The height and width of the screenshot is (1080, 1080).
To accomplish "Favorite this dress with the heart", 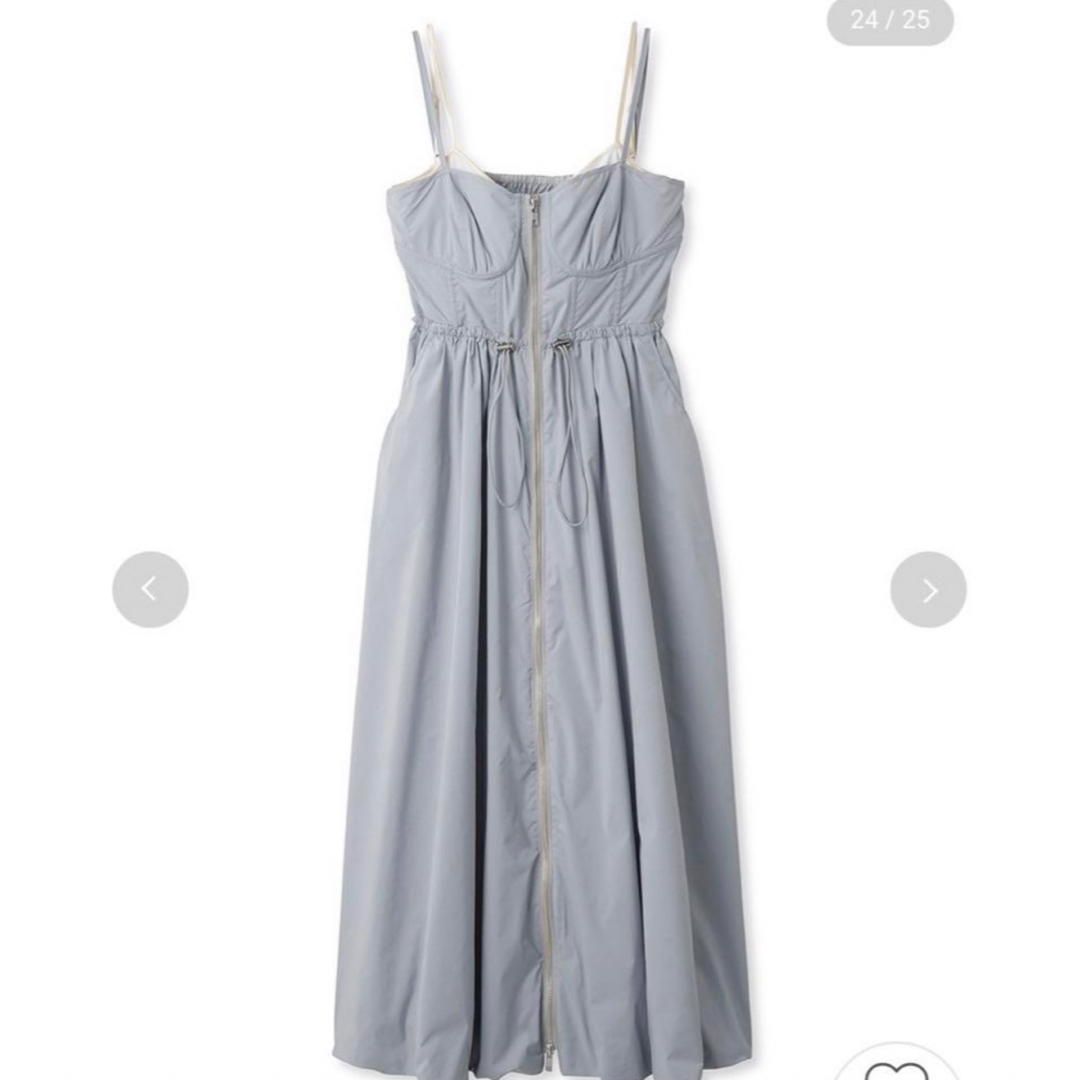I will (x=883, y=1068).
